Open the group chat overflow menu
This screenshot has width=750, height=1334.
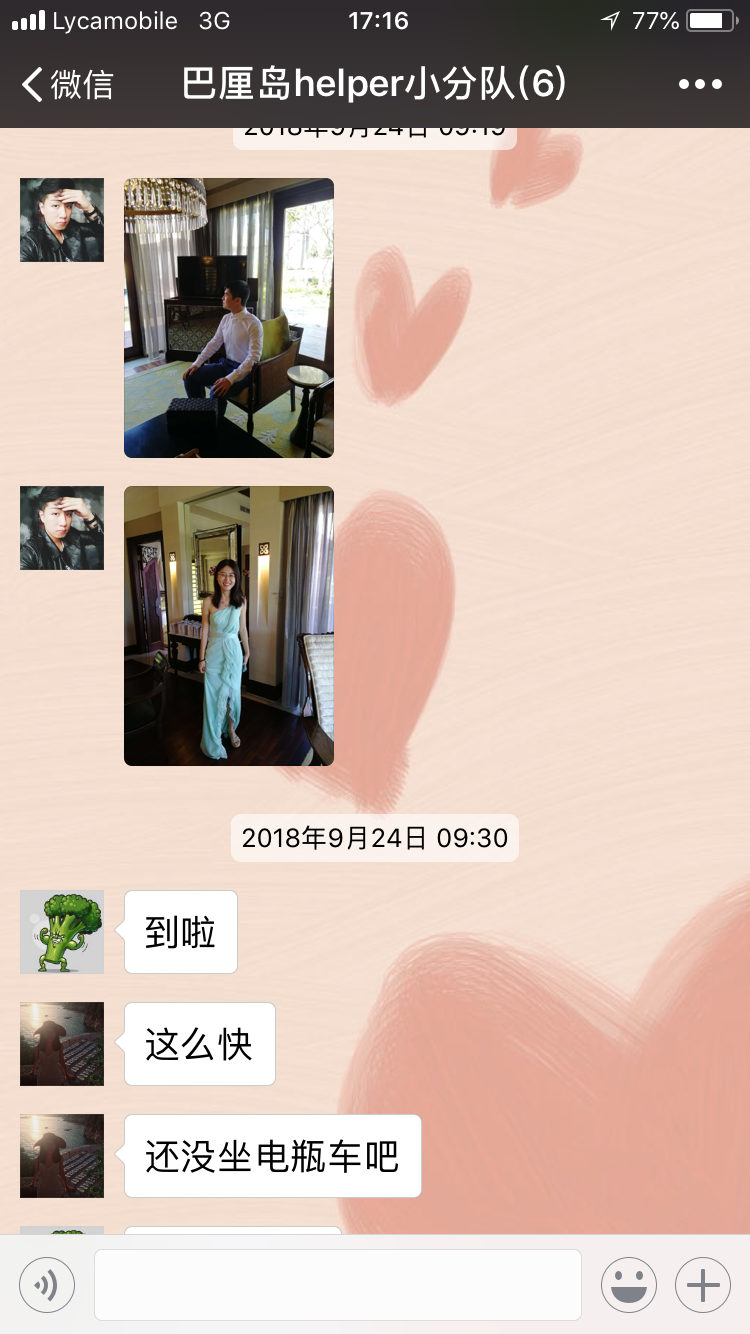[x=700, y=85]
